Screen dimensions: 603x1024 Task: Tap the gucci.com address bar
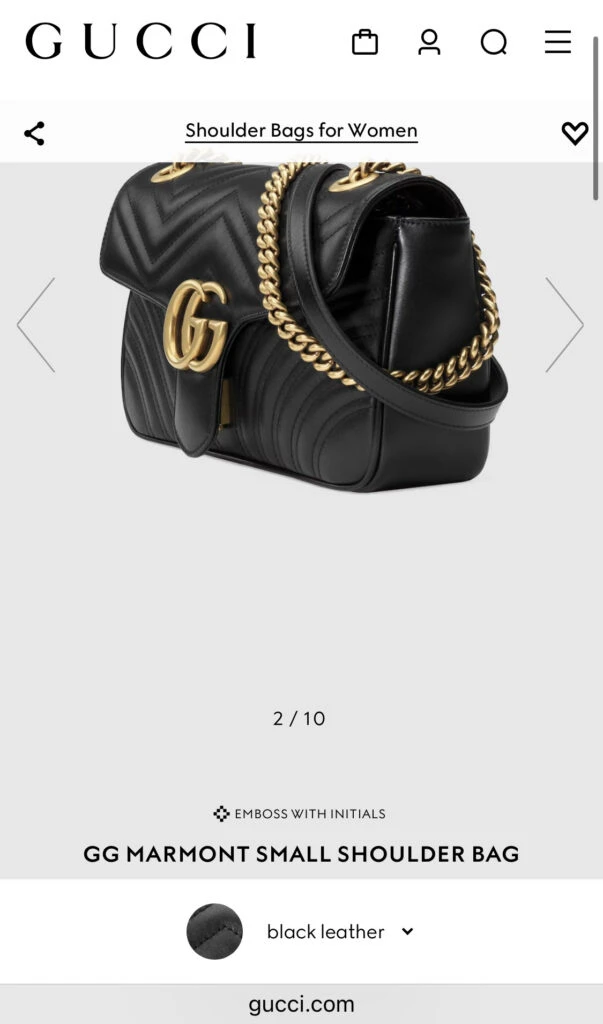point(301,1004)
